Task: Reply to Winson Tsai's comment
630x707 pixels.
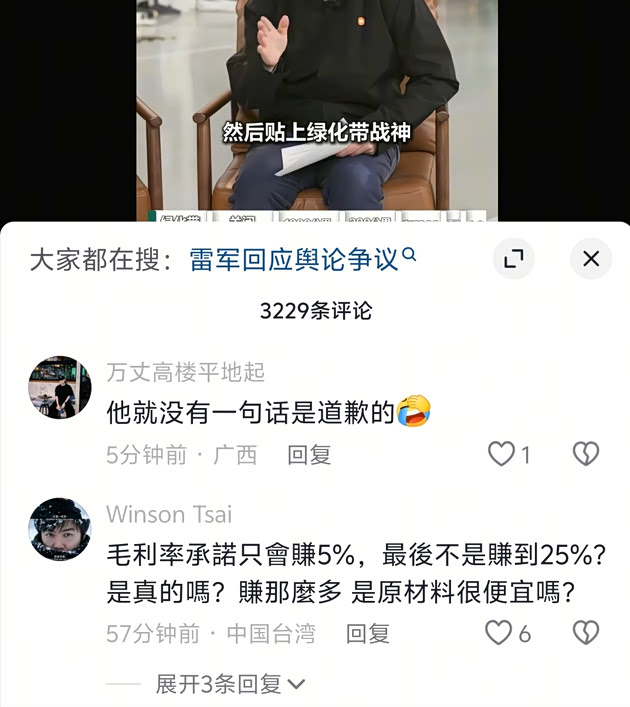Action: pyautogui.click(x=368, y=633)
